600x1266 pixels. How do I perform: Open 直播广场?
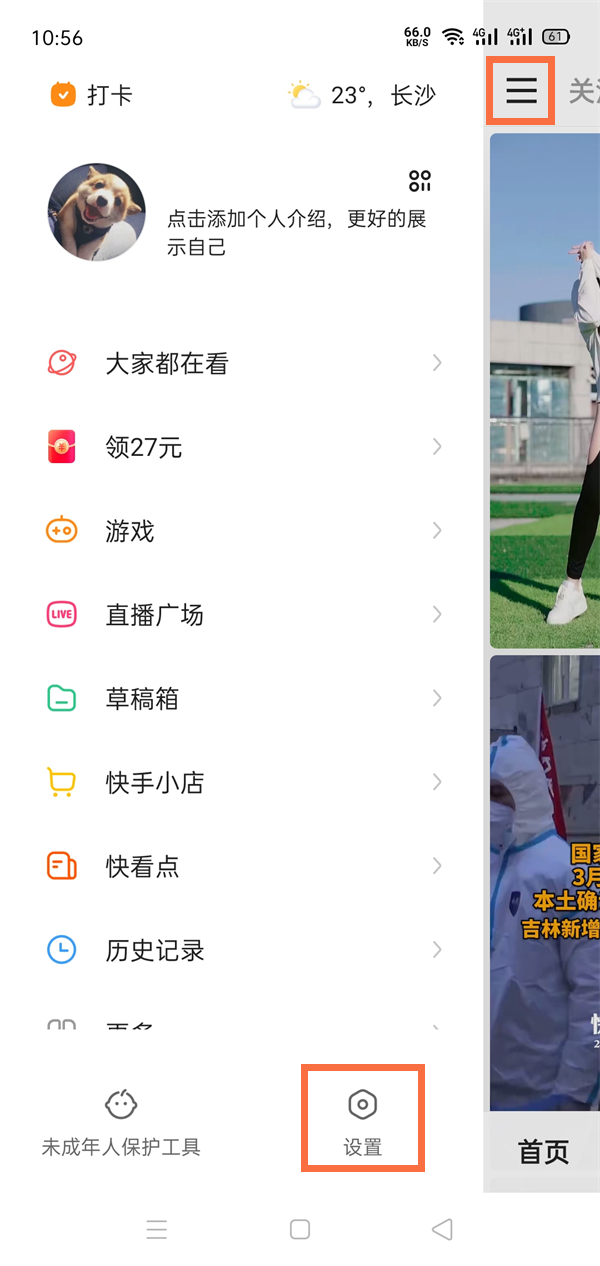tap(244, 614)
